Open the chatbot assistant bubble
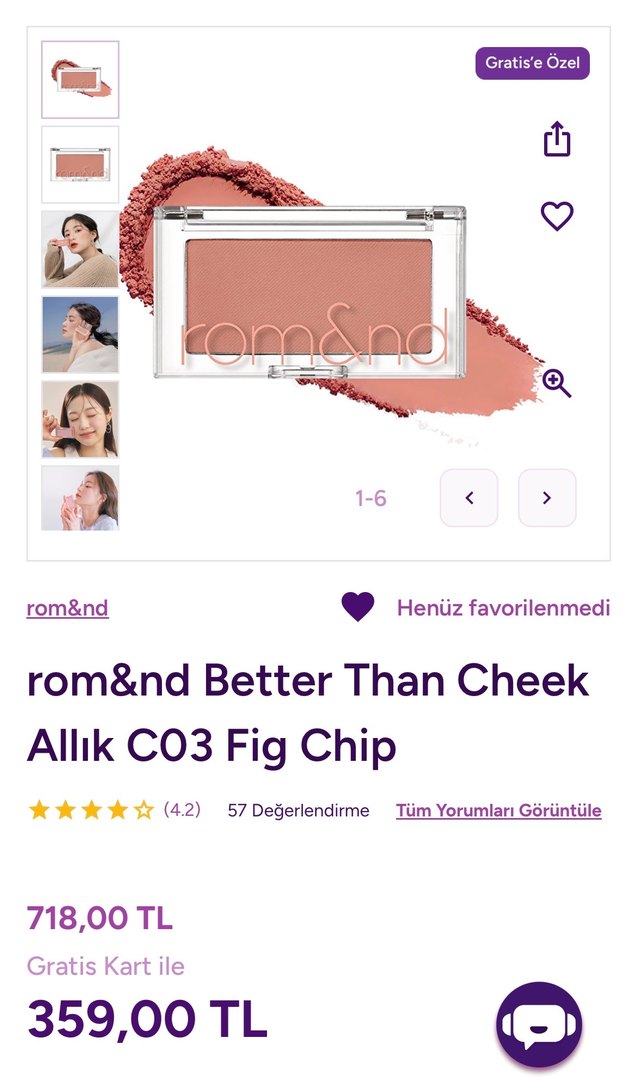This screenshot has width=637, height=1077. coord(539,1023)
